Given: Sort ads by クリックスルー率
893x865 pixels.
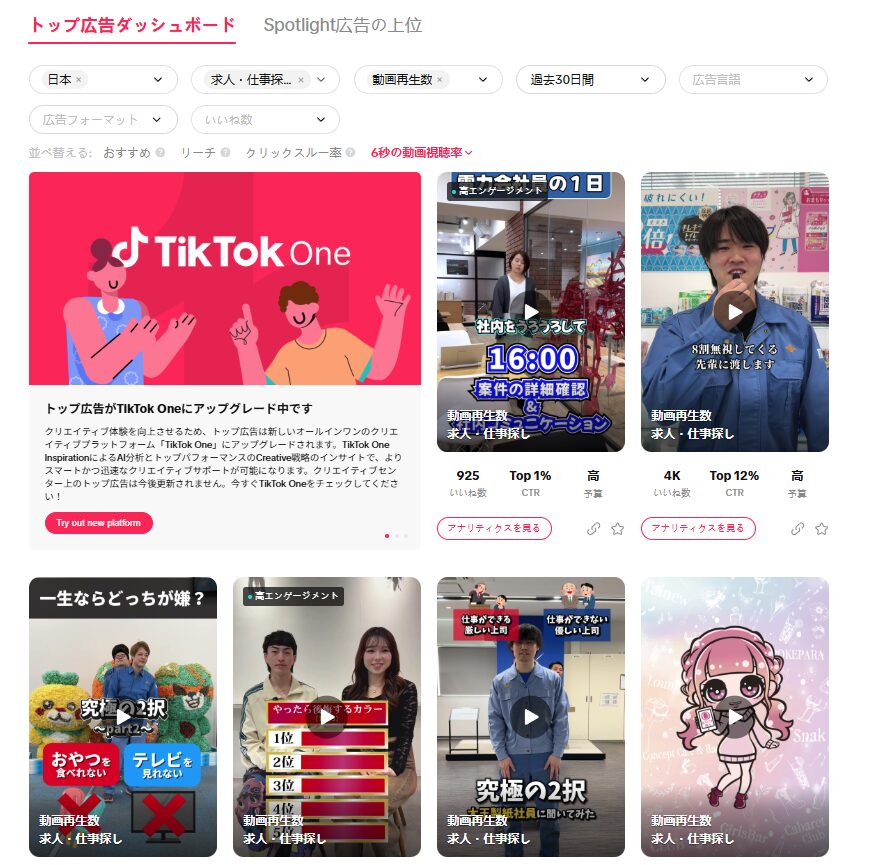Looking at the screenshot, I should (x=293, y=153).
